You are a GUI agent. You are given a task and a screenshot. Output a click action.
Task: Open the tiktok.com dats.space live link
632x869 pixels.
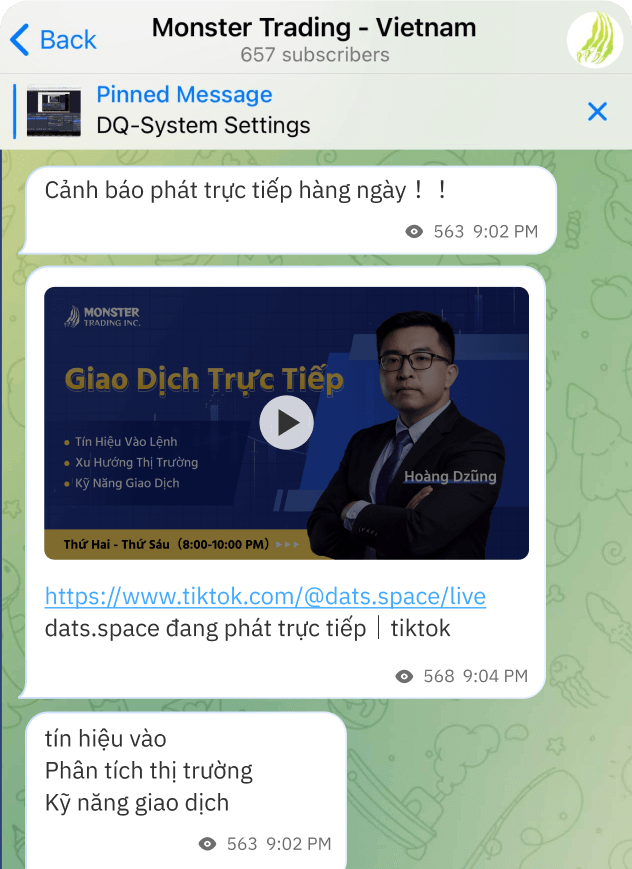tap(265, 597)
